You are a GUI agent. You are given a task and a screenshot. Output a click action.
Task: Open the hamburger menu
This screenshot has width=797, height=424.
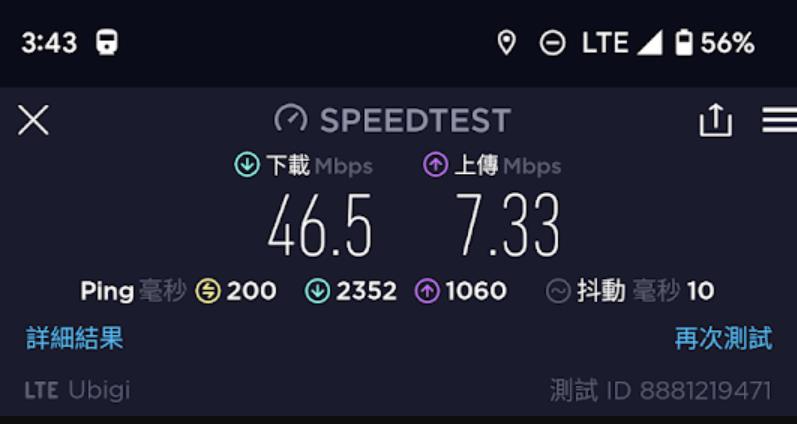point(778,121)
